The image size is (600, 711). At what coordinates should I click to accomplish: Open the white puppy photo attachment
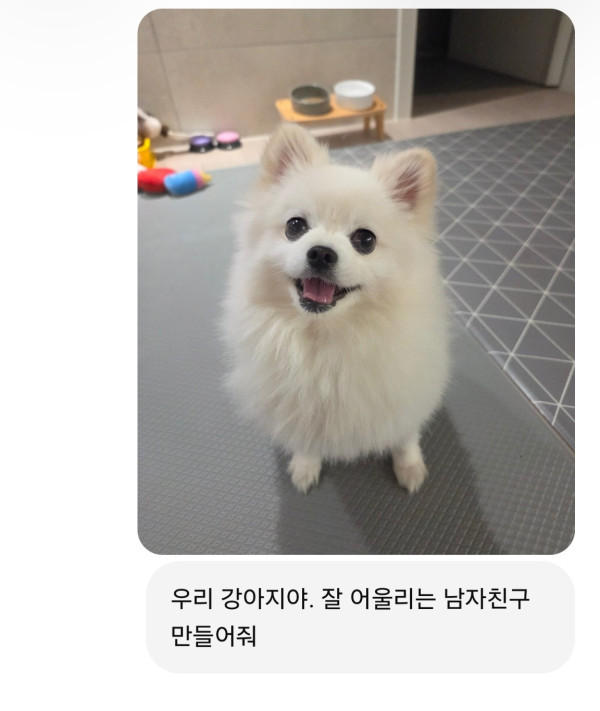[x=355, y=281]
